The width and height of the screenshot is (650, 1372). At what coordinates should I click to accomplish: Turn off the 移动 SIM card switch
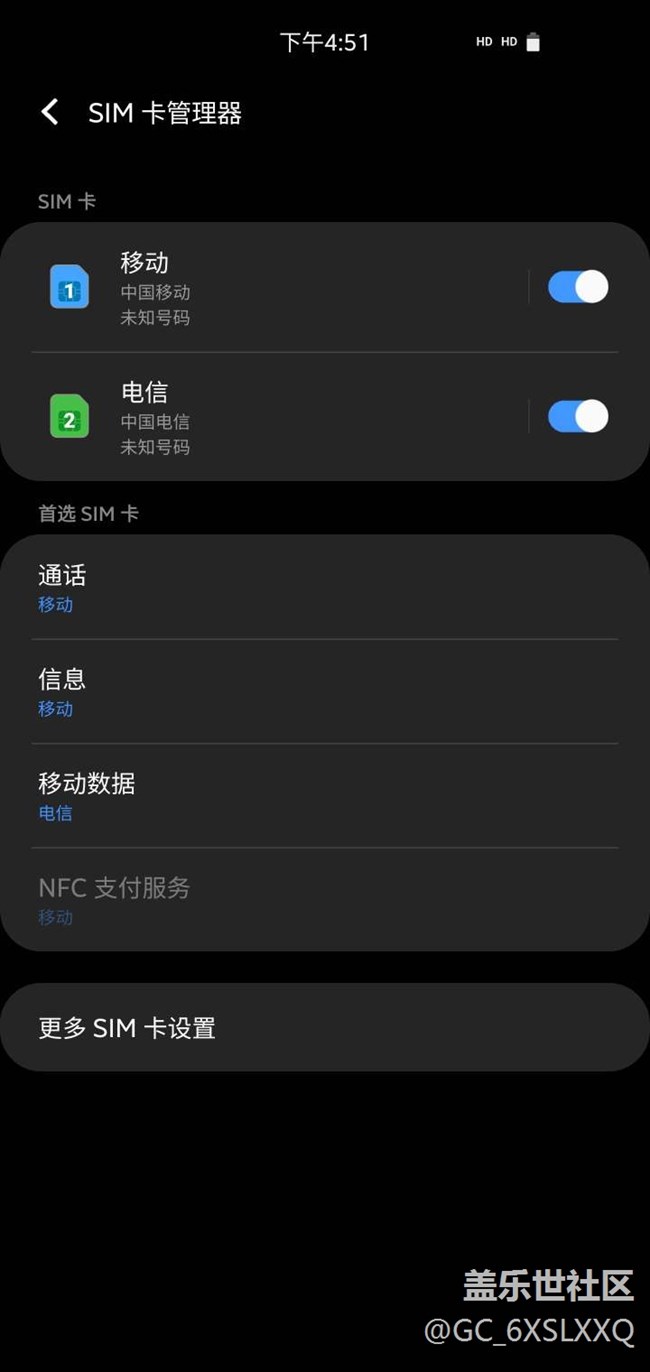pos(577,288)
